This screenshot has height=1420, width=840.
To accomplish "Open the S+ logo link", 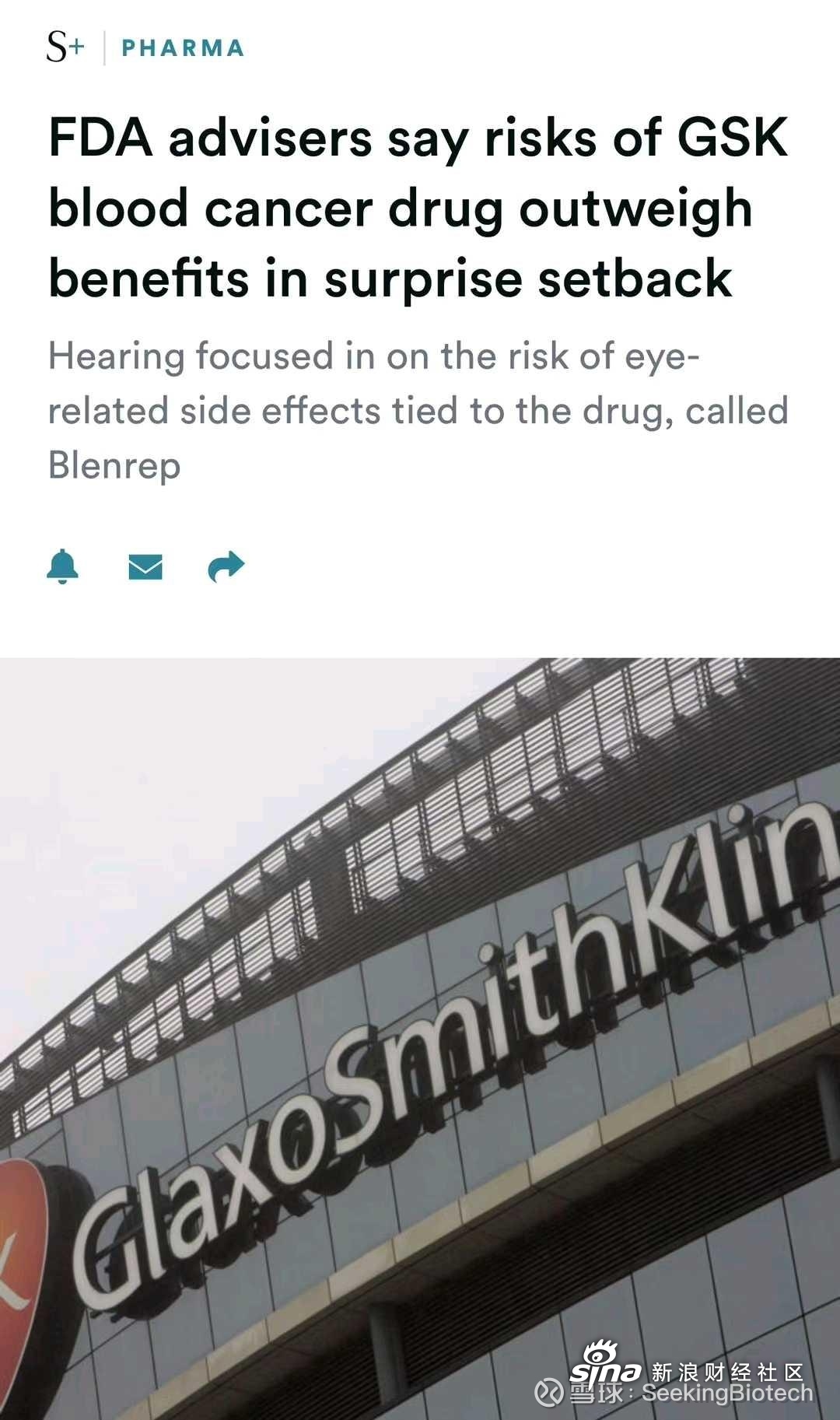I will 65,47.
